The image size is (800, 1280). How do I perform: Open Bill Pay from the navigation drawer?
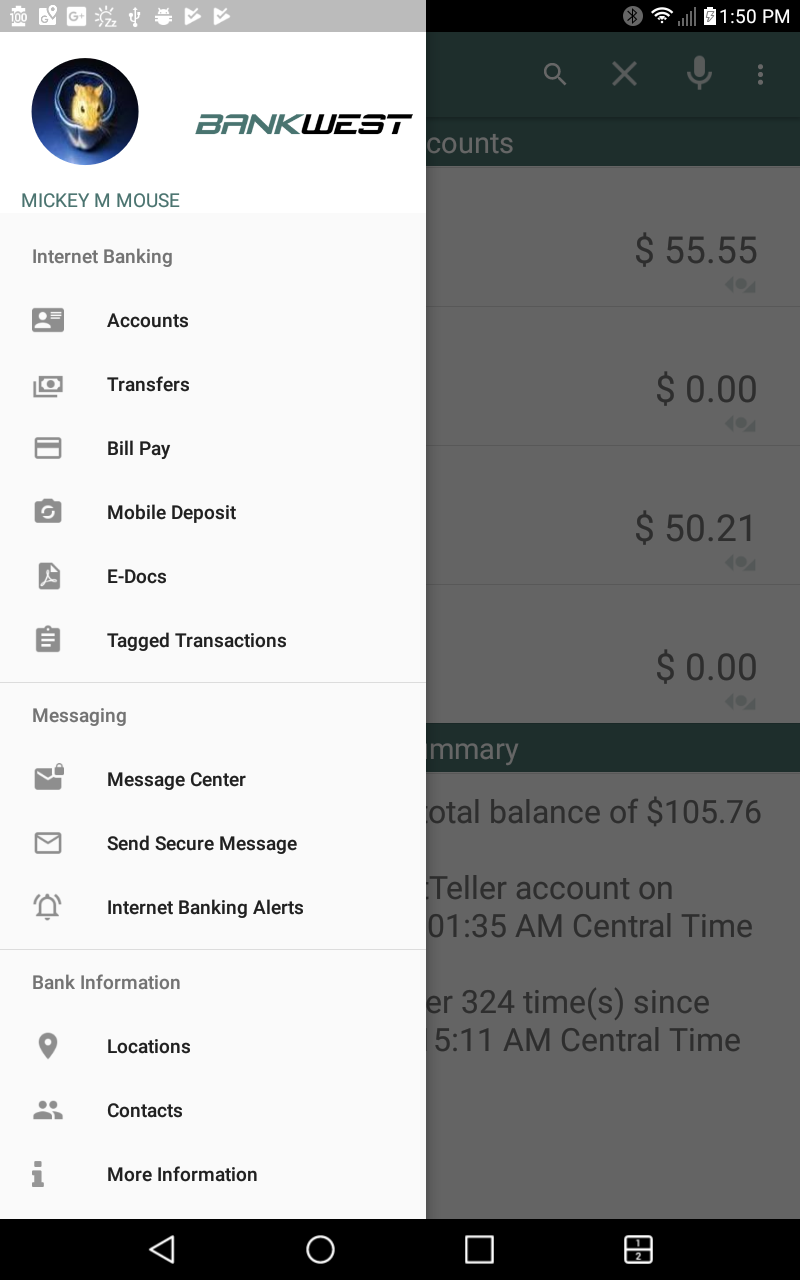coord(138,448)
